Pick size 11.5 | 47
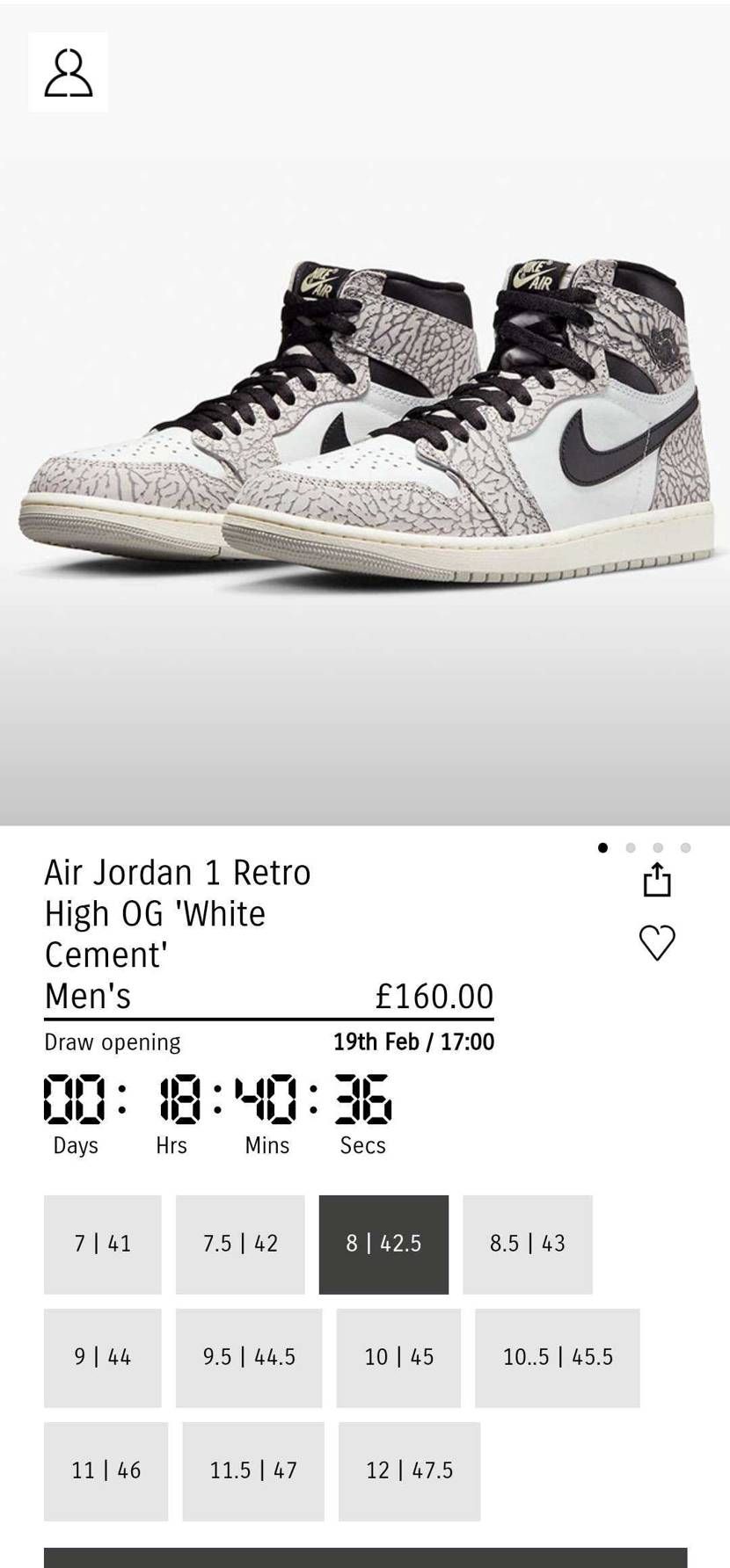730x1568 pixels. 253,1470
